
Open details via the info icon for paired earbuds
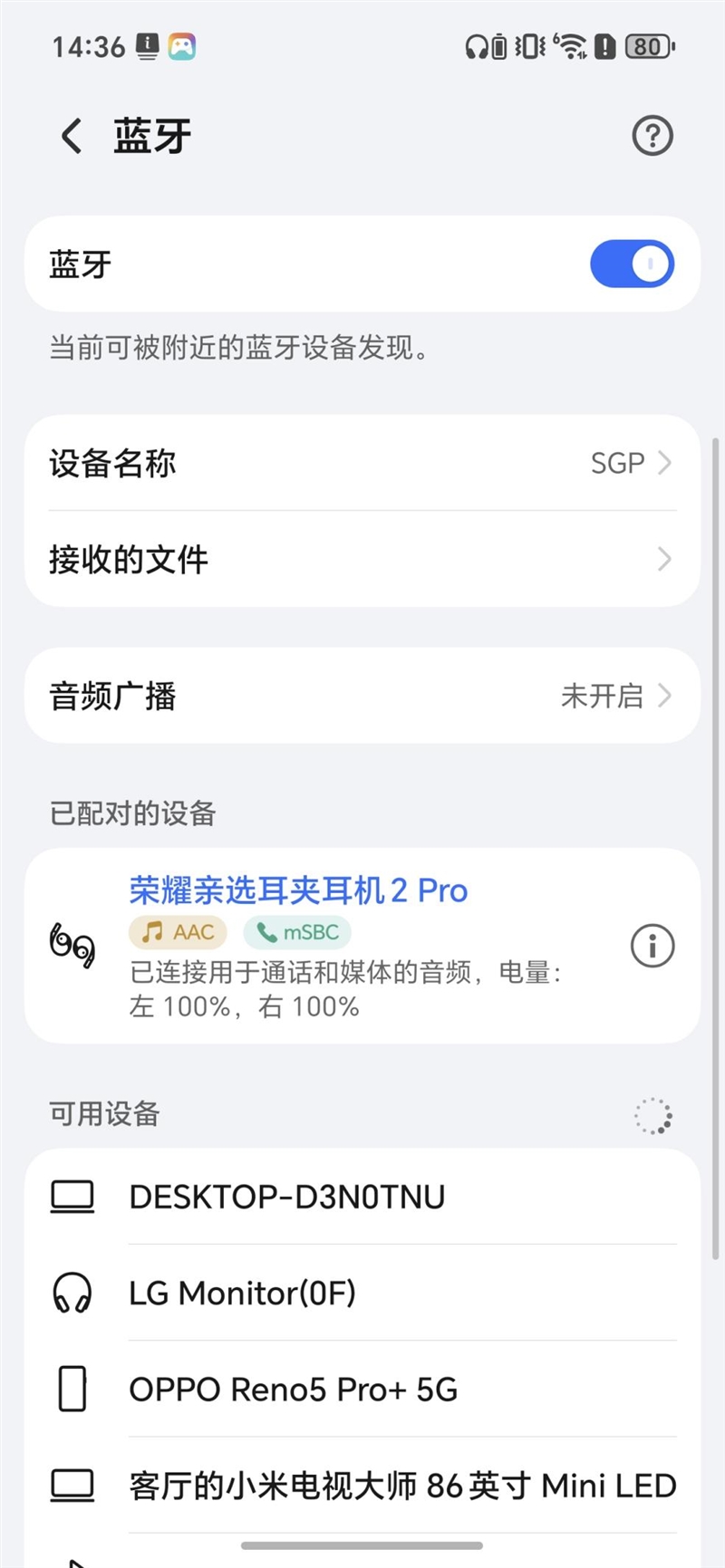(x=652, y=945)
